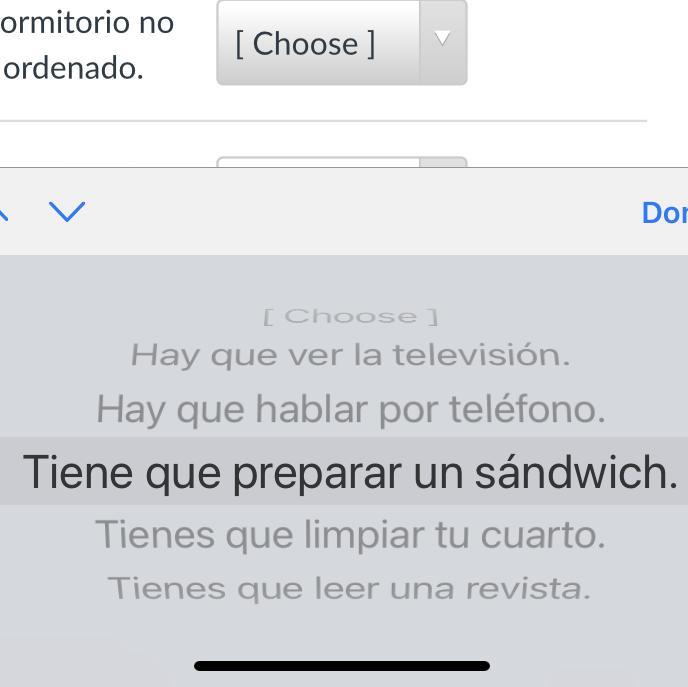Viewport: 688px width, 687px height.
Task: Pick 'Hay que ver la televisión.'
Action: pyautogui.click(x=350, y=355)
